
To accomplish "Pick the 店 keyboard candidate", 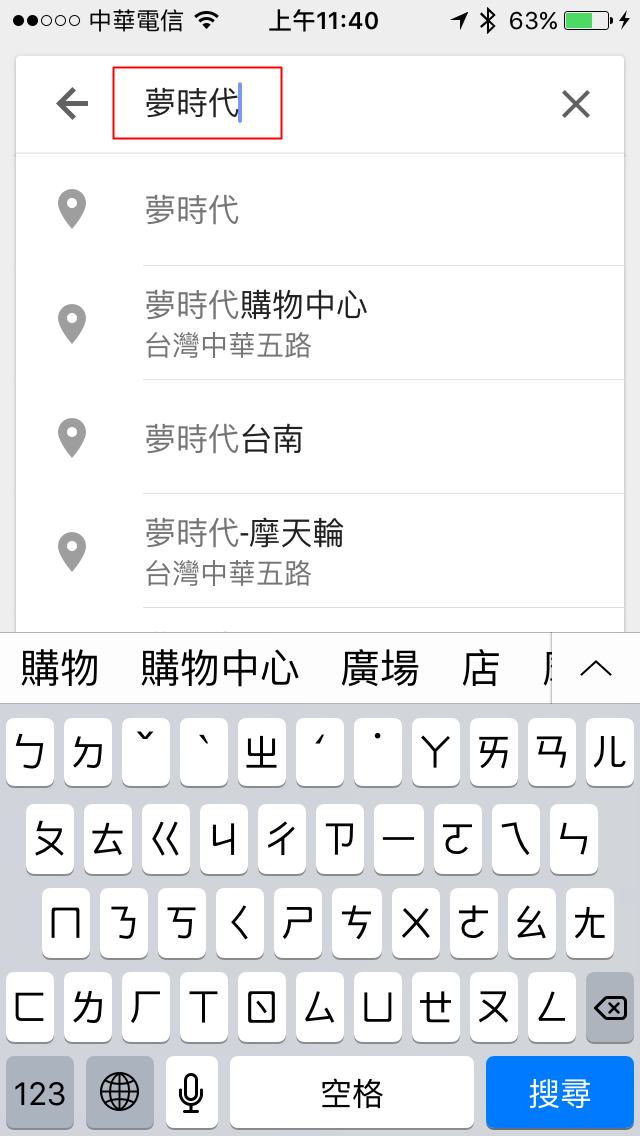I will [x=480, y=668].
